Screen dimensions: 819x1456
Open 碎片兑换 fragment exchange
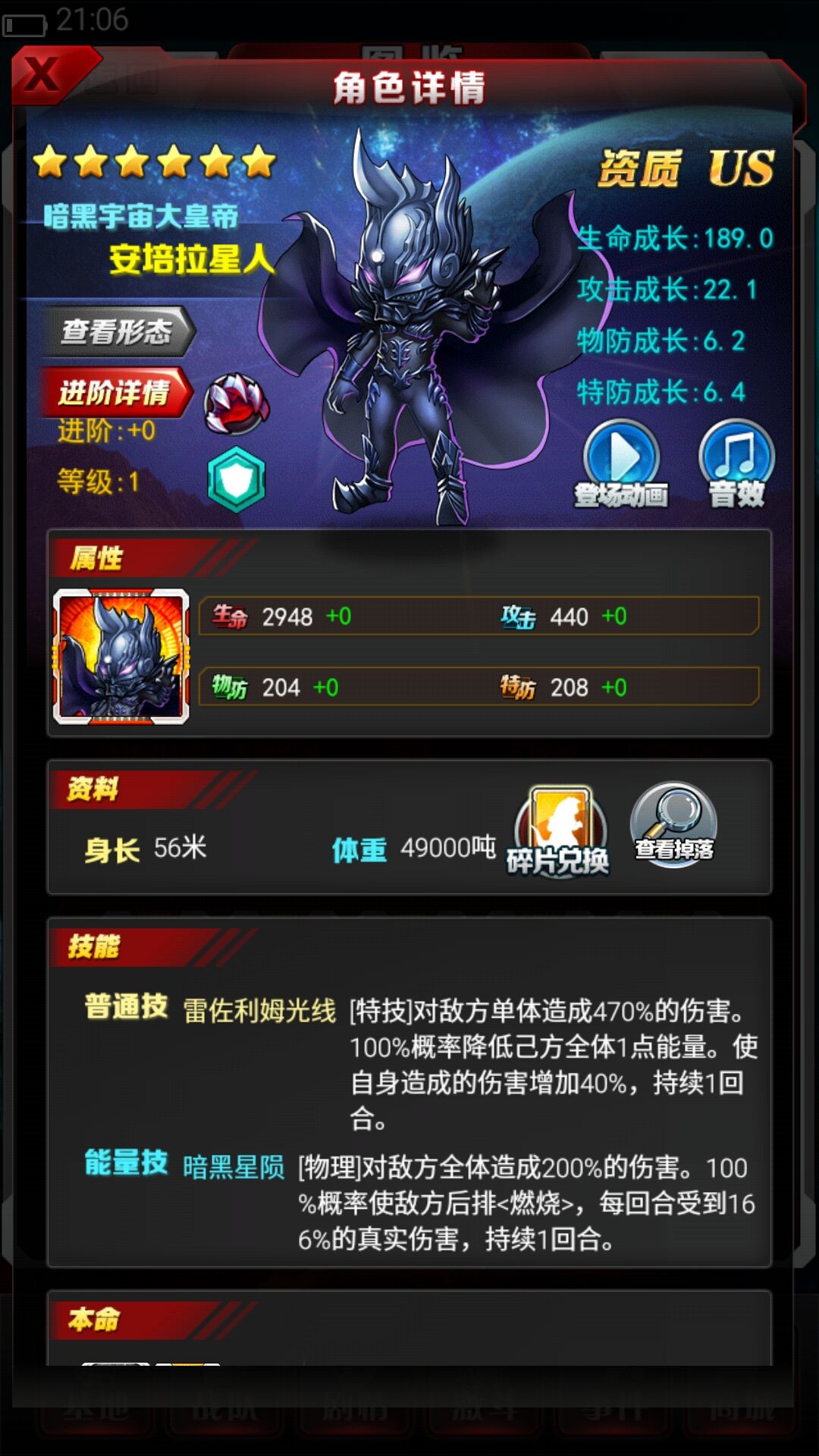[560, 832]
